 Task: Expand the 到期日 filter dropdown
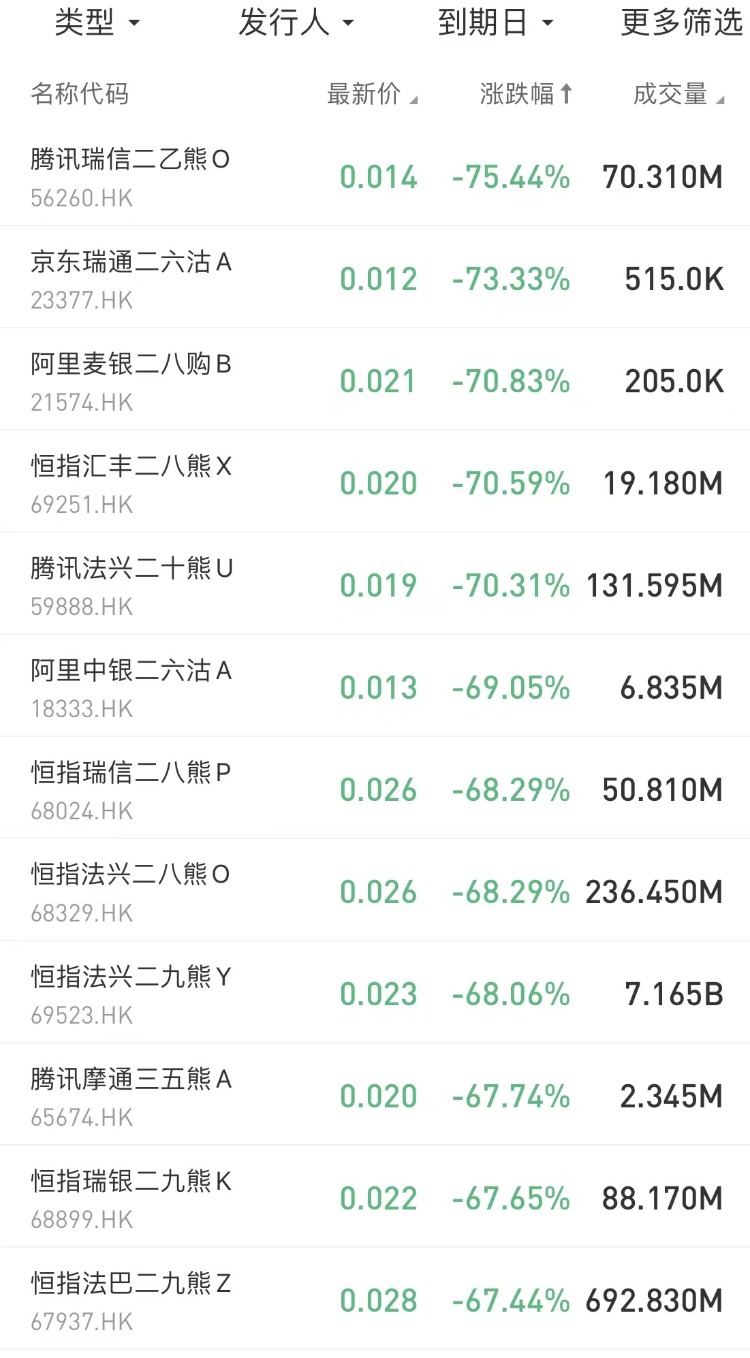point(495,23)
